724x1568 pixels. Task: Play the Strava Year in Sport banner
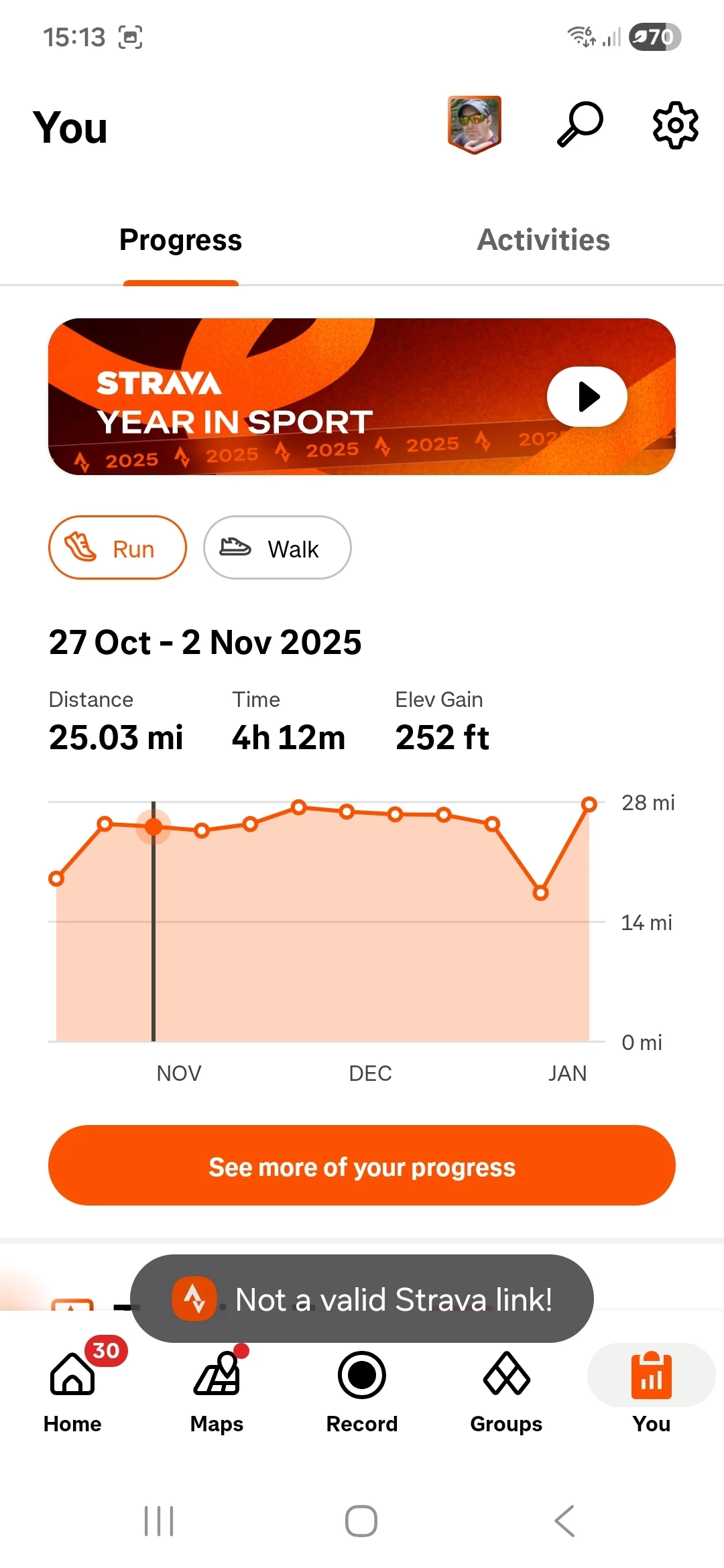[x=587, y=397]
